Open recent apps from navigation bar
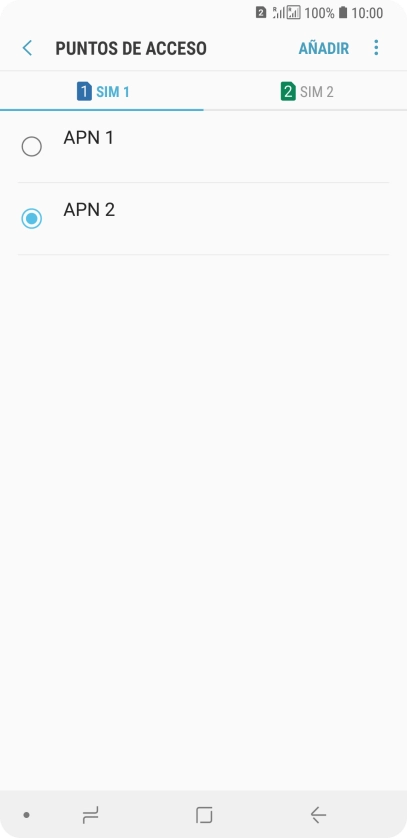The height and width of the screenshot is (838, 407). [x=91, y=815]
